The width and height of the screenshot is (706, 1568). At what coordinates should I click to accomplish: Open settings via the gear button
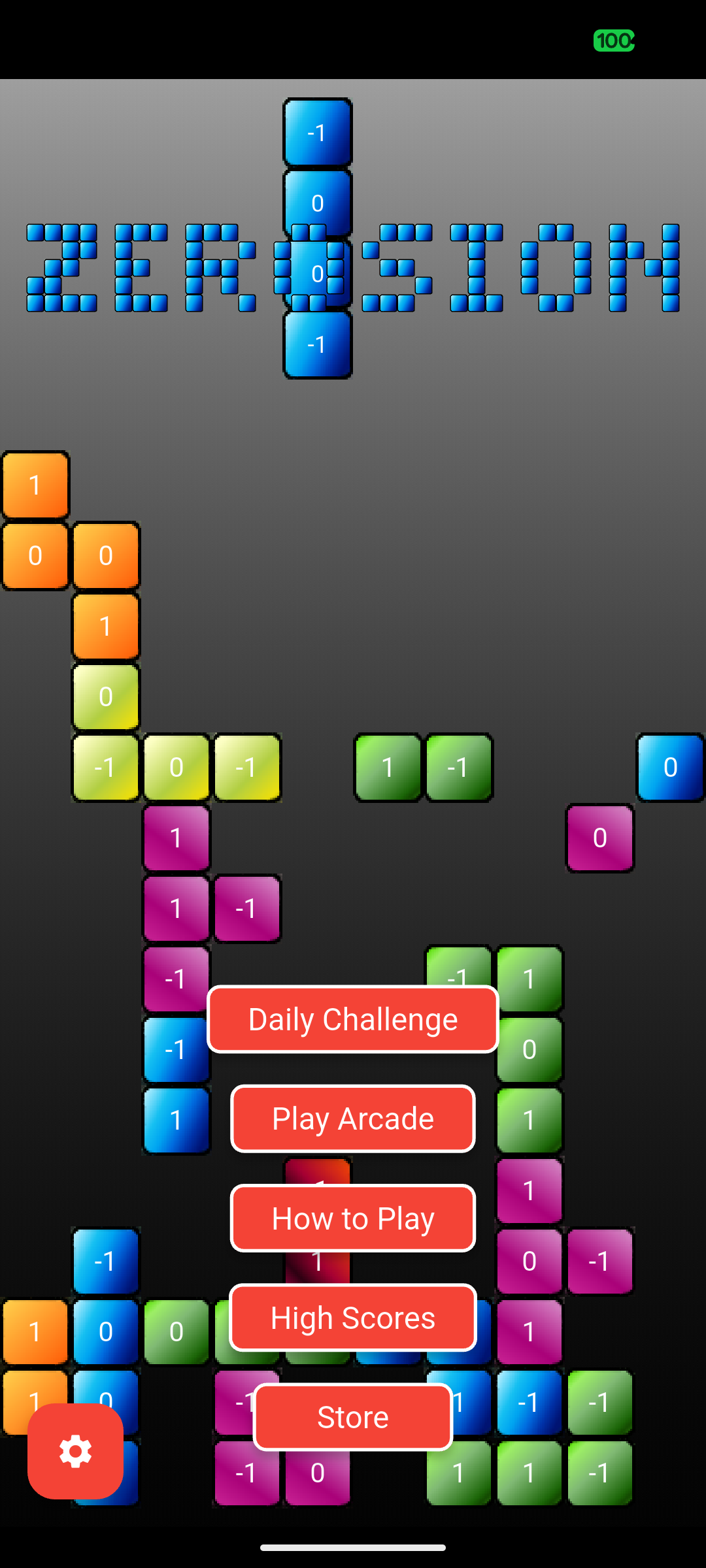[x=75, y=1451]
